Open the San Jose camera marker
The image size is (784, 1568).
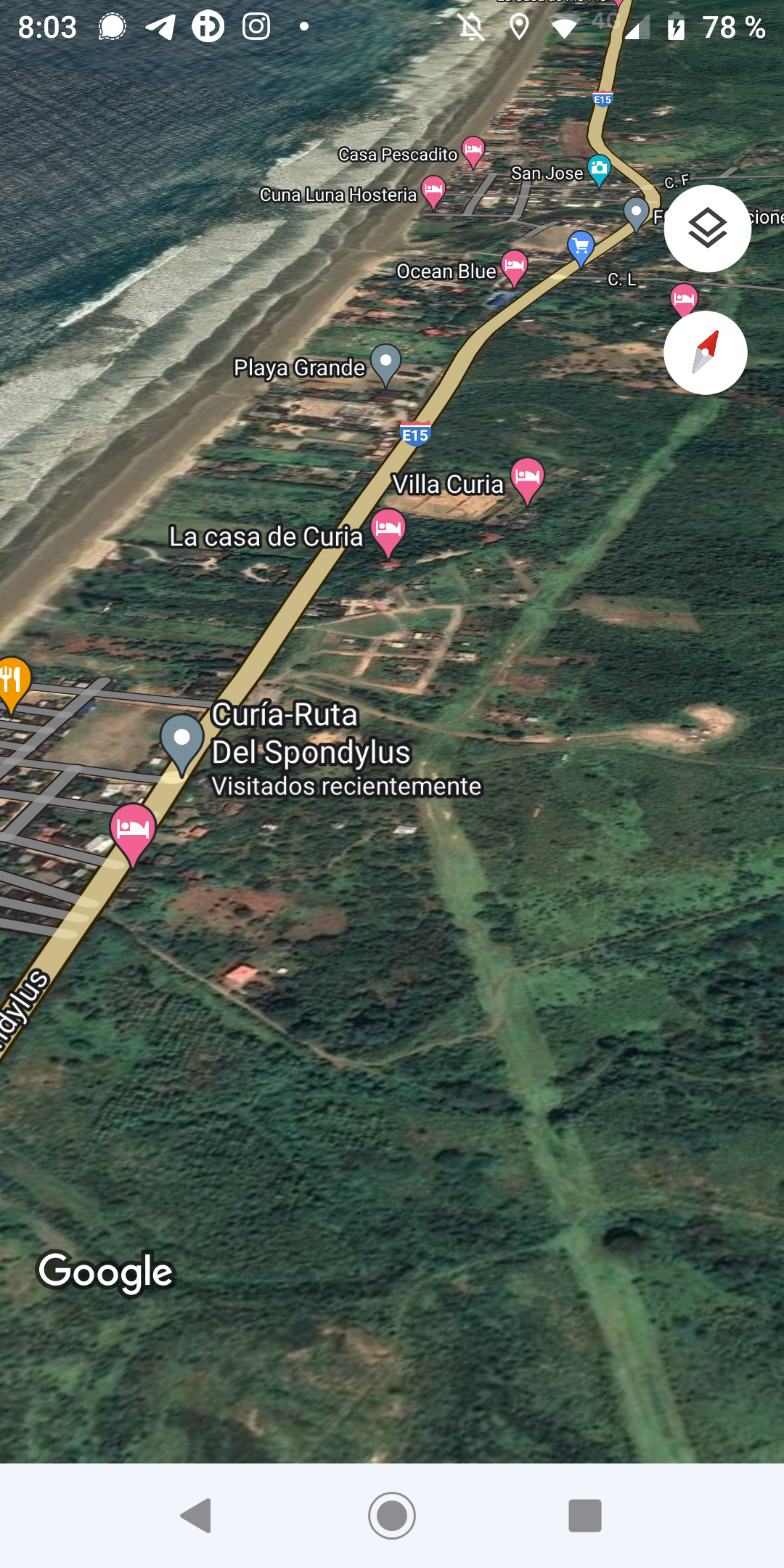click(599, 170)
